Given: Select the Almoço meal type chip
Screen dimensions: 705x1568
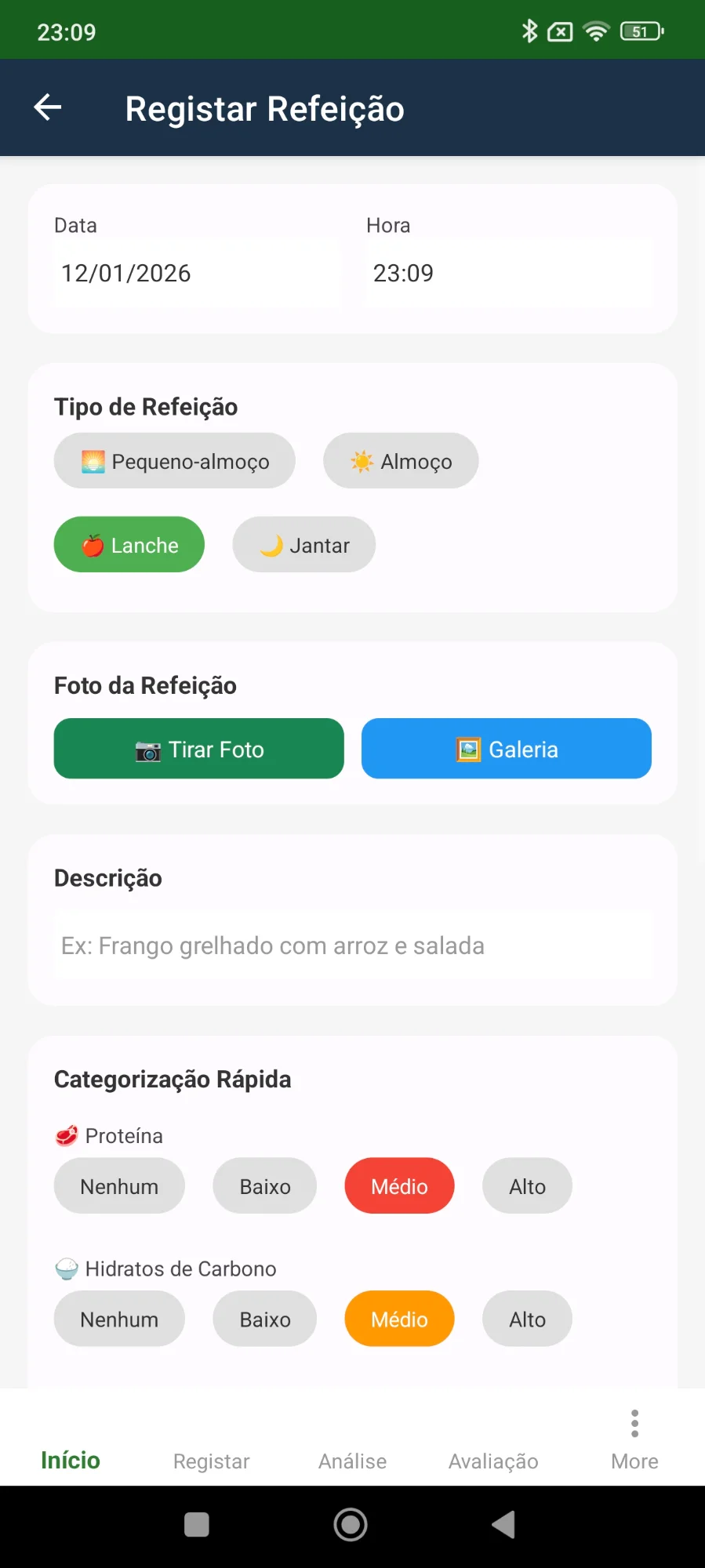Looking at the screenshot, I should (401, 461).
